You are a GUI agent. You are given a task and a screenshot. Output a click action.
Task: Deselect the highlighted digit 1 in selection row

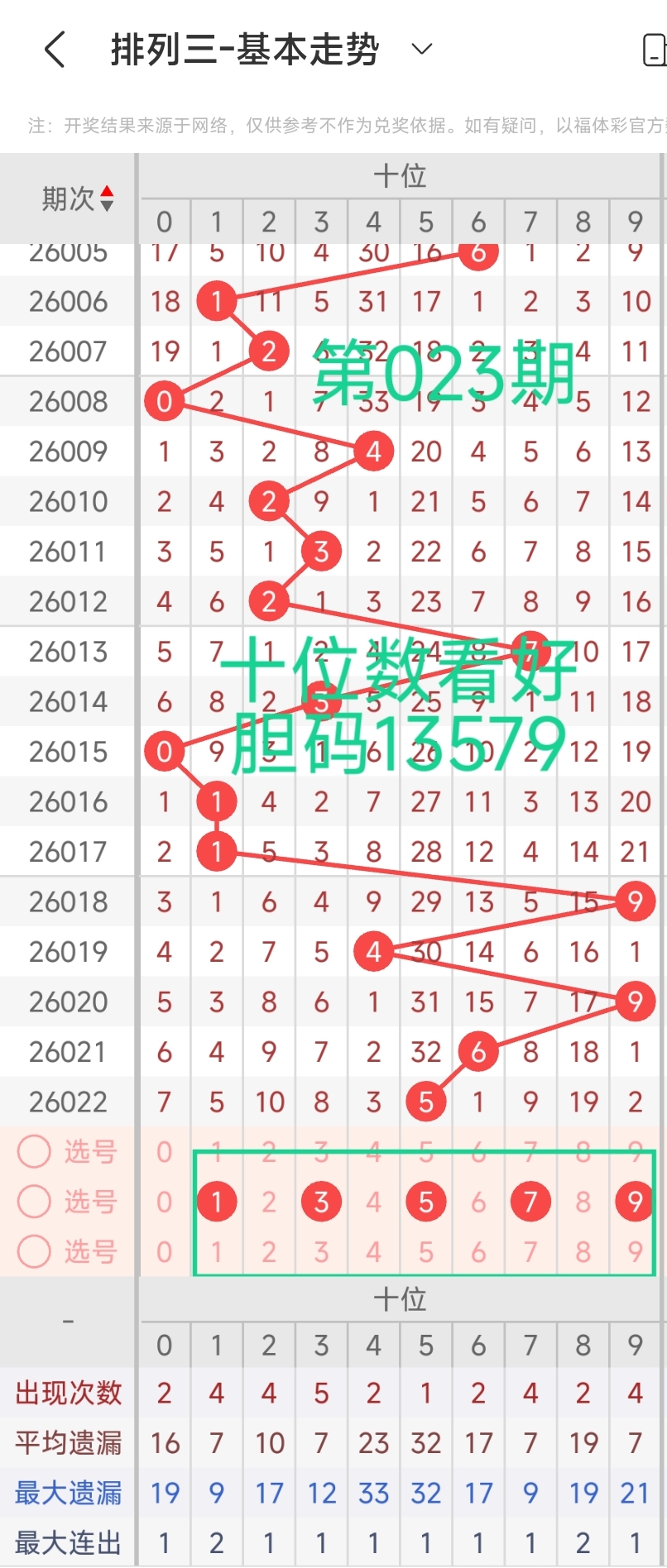pos(216,1202)
